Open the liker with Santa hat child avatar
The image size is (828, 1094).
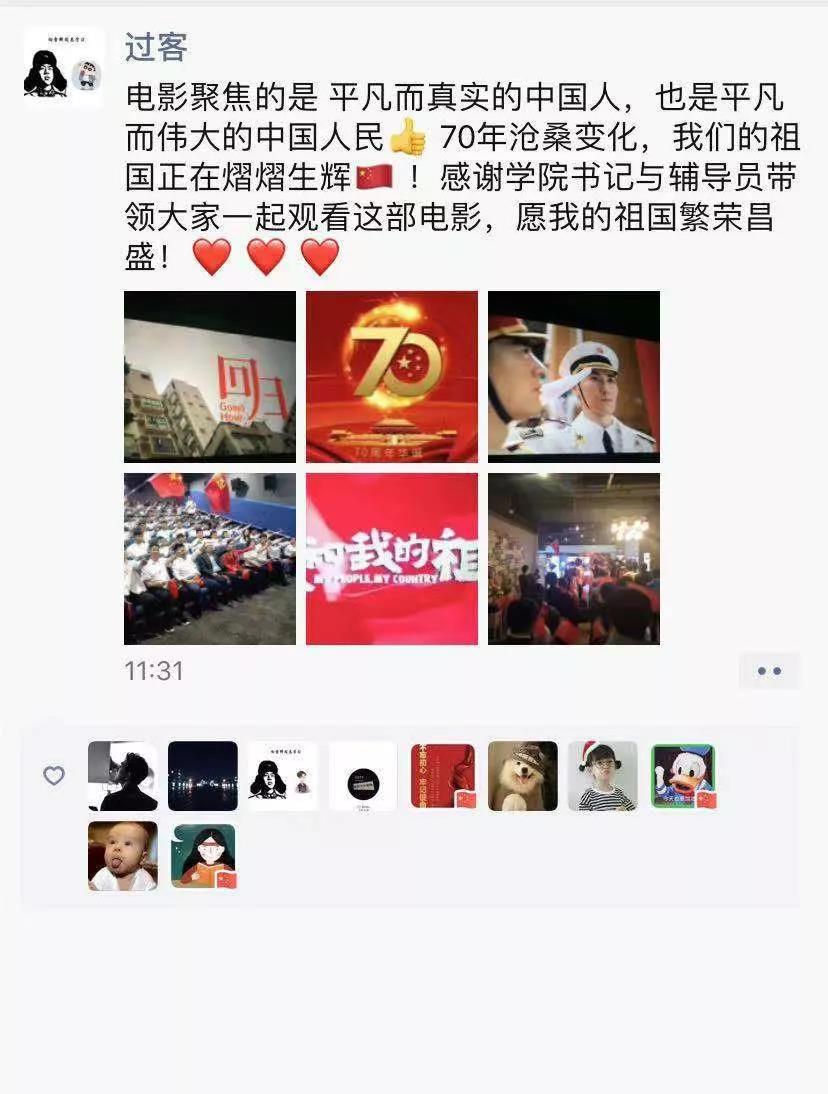pyautogui.click(x=603, y=776)
